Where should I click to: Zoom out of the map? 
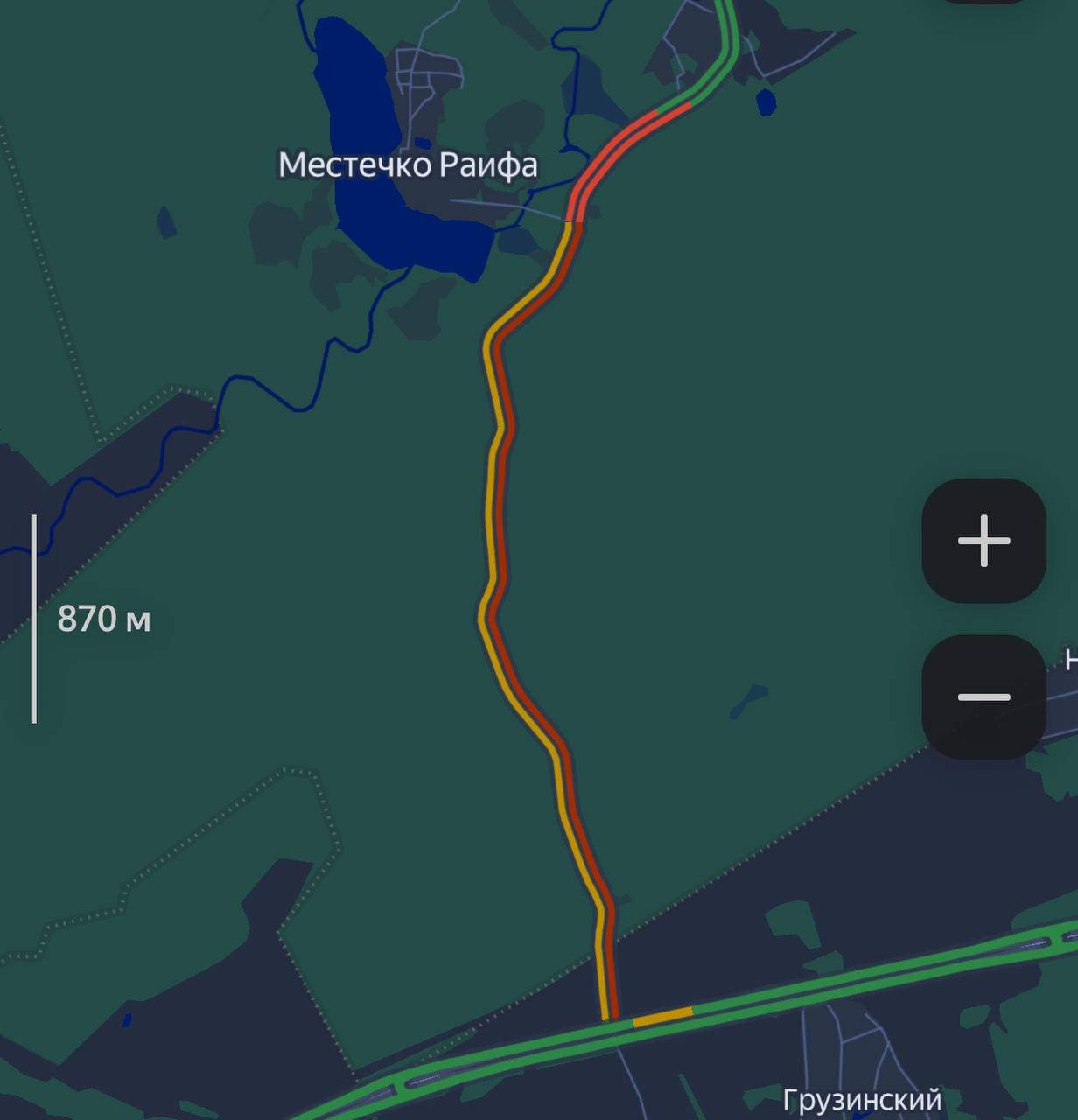coord(983,696)
